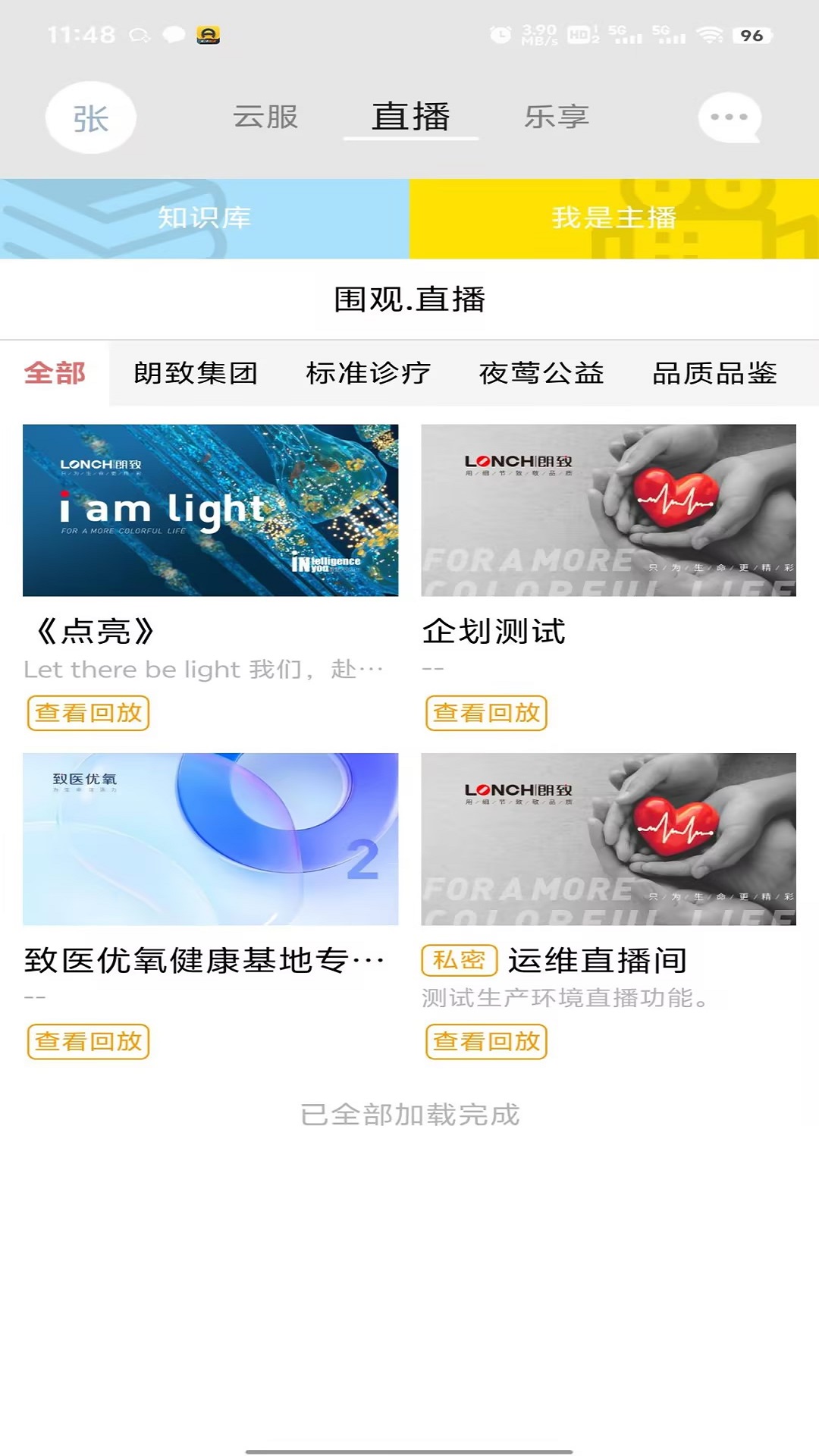Select the 夜莺公益 category
This screenshot has width=819, height=1456.
(541, 373)
